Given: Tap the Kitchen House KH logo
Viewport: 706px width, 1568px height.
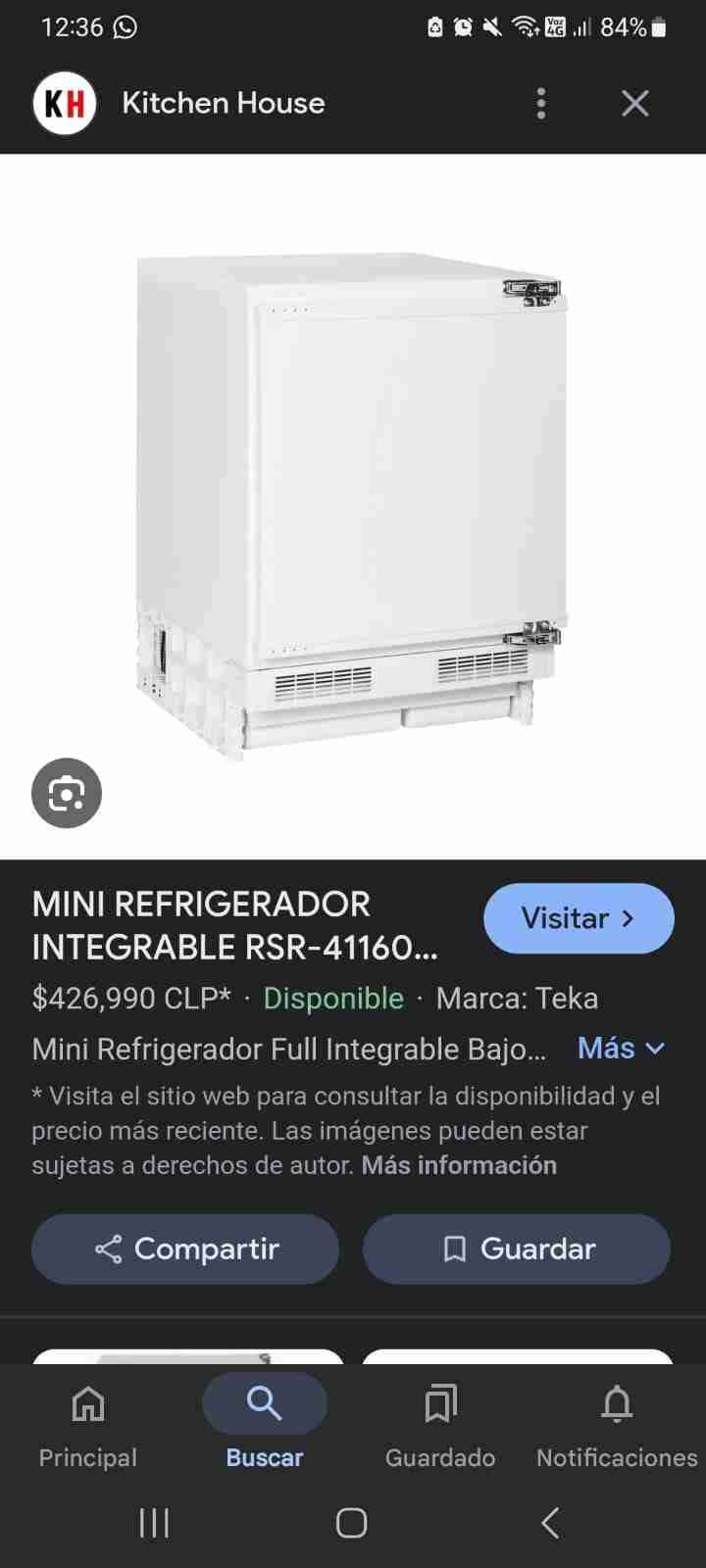Looking at the screenshot, I should tap(64, 103).
